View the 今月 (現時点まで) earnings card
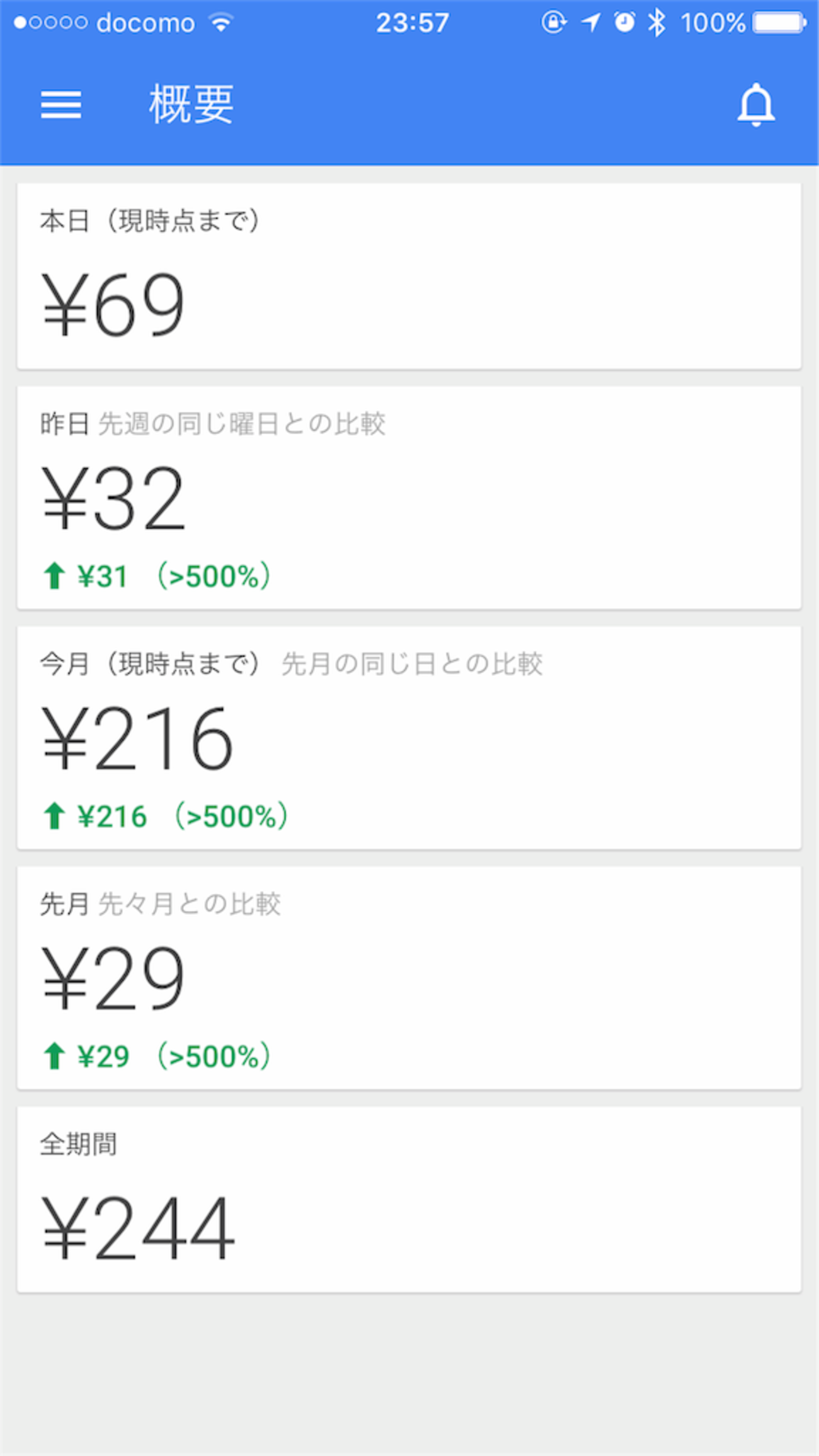 pos(409,738)
